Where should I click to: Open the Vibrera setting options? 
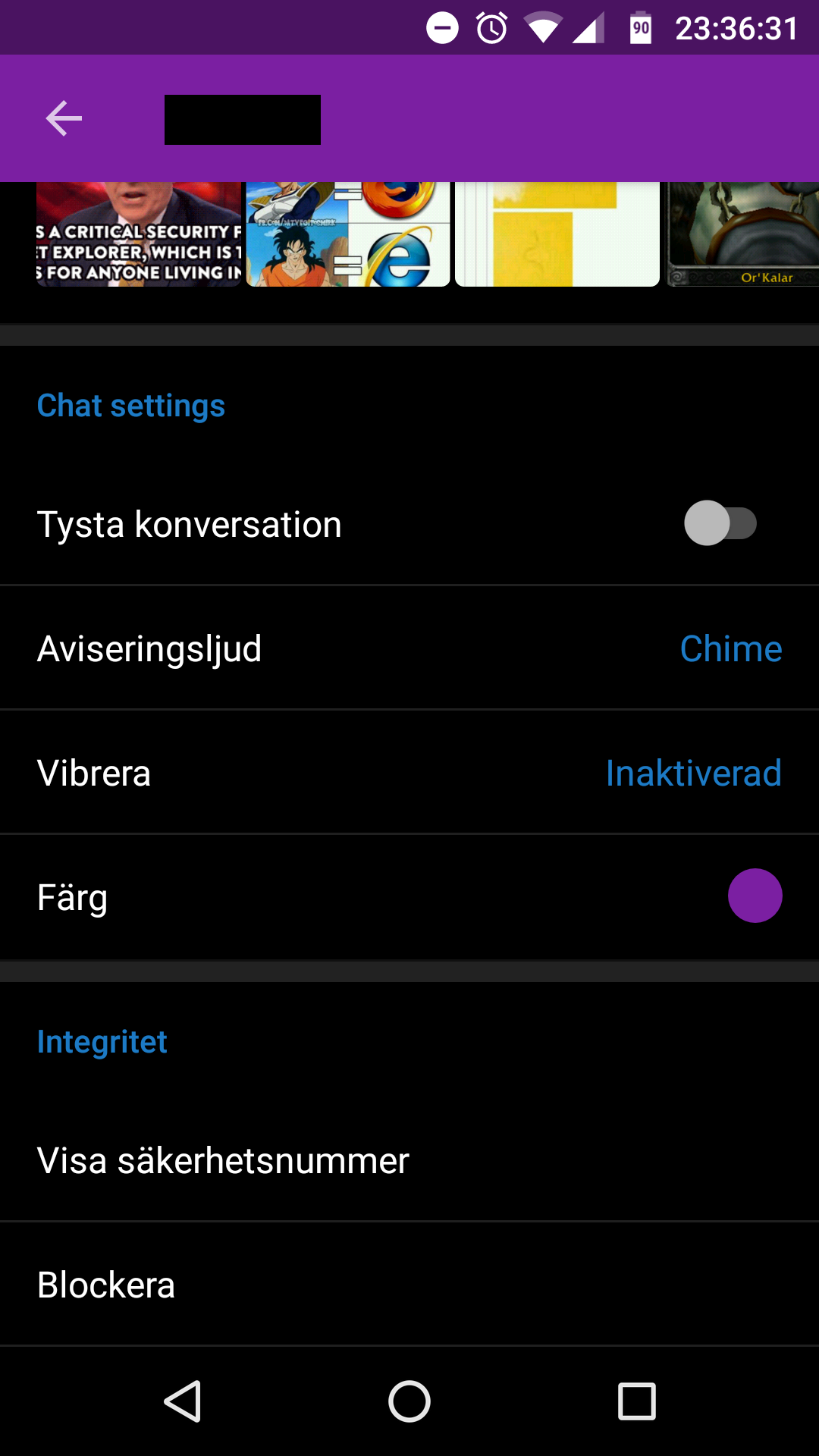[409, 772]
